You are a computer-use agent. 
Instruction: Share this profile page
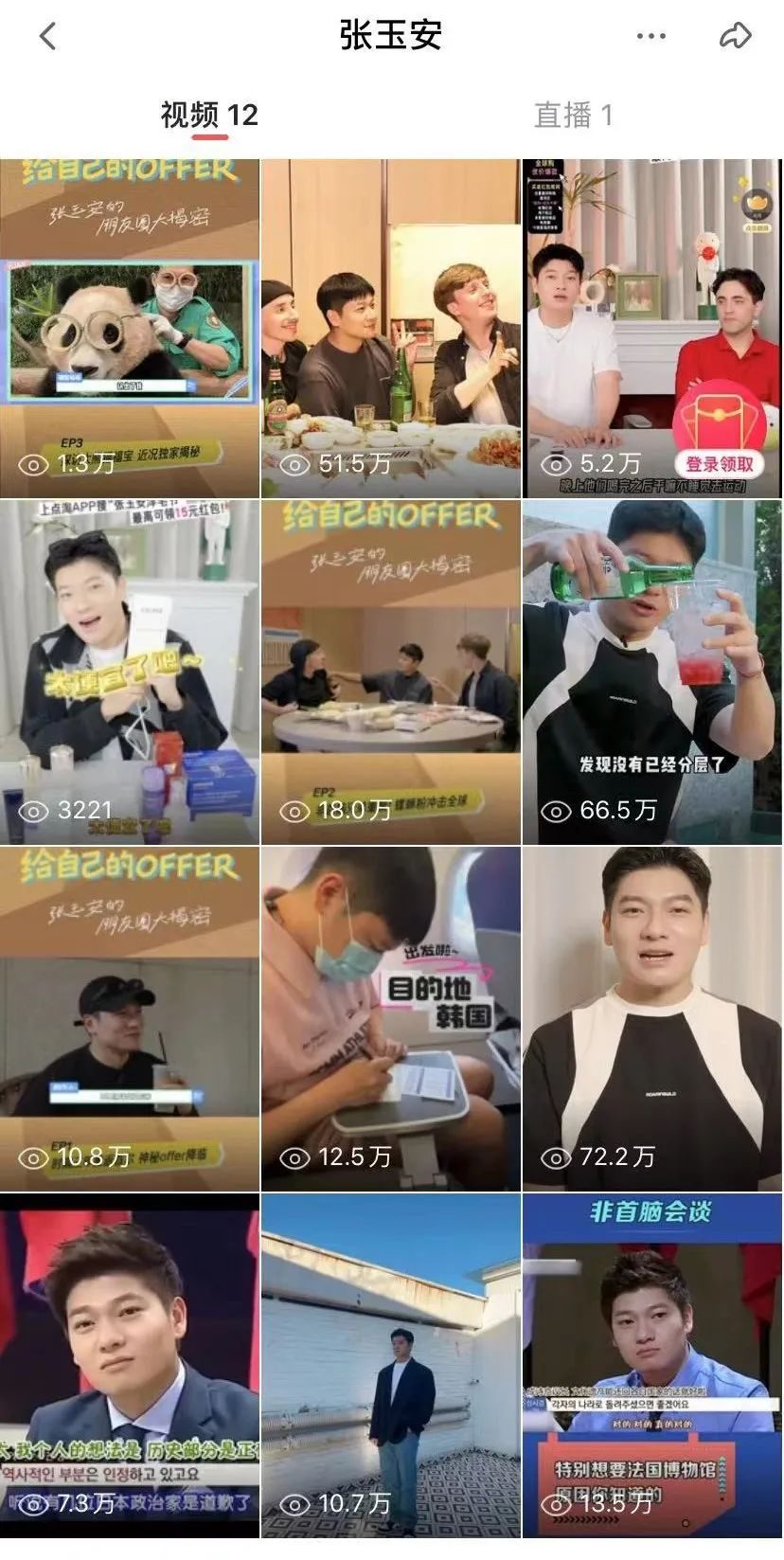pos(735,37)
